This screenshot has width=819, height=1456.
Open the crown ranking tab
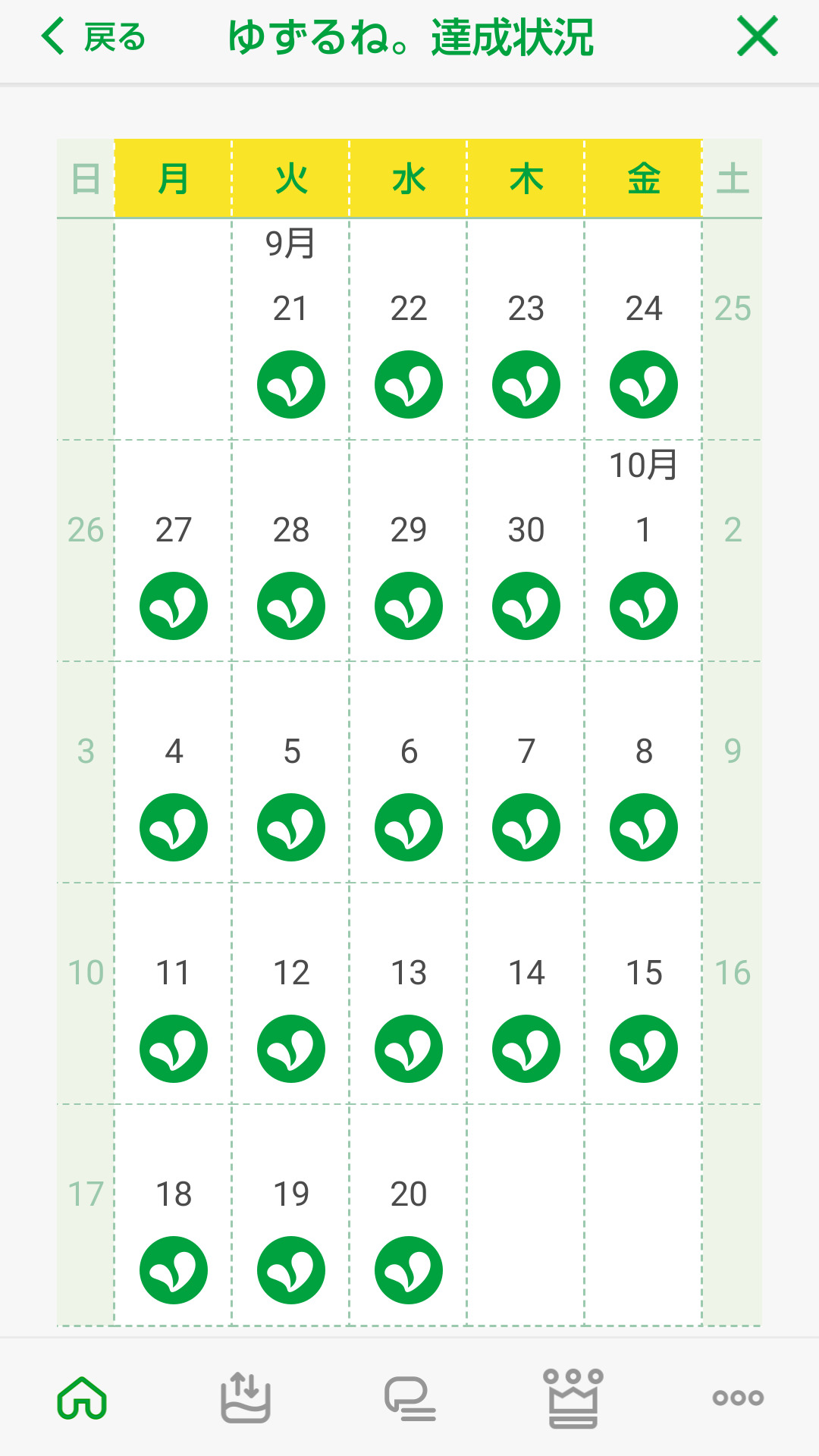(x=573, y=1398)
